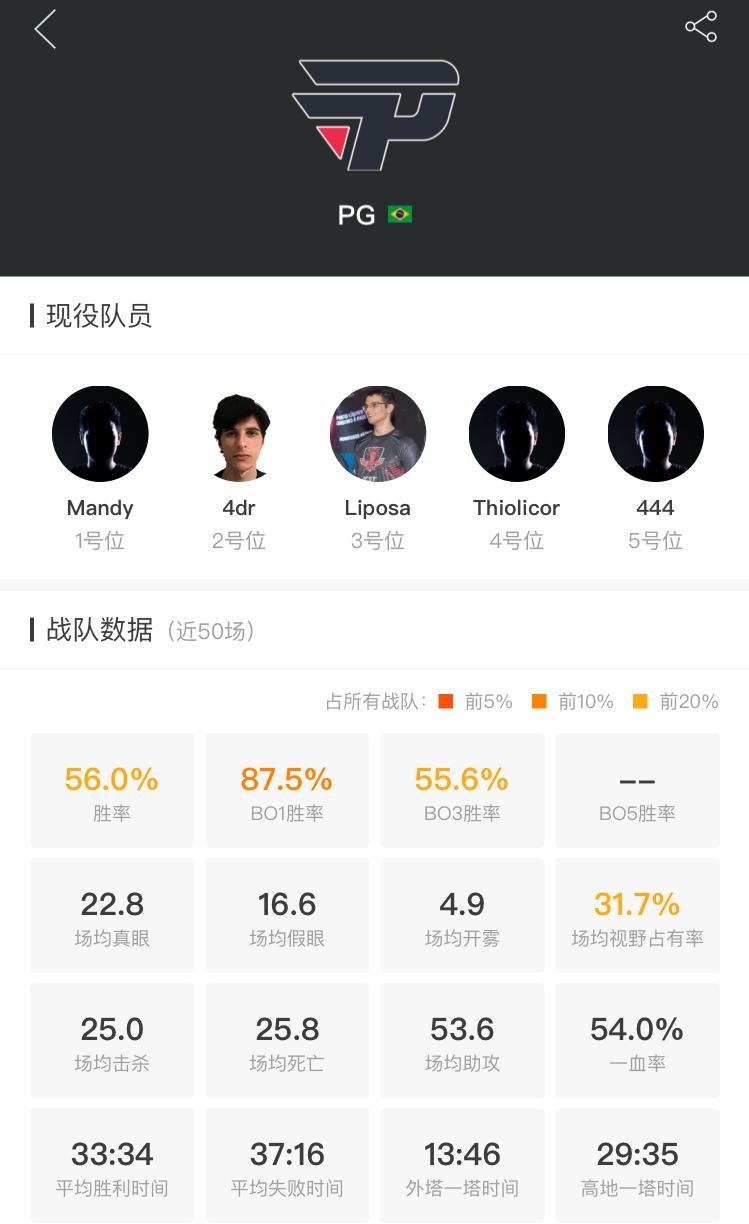Open Mandy's profile avatar
This screenshot has height=1224, width=749.
pos(100,433)
